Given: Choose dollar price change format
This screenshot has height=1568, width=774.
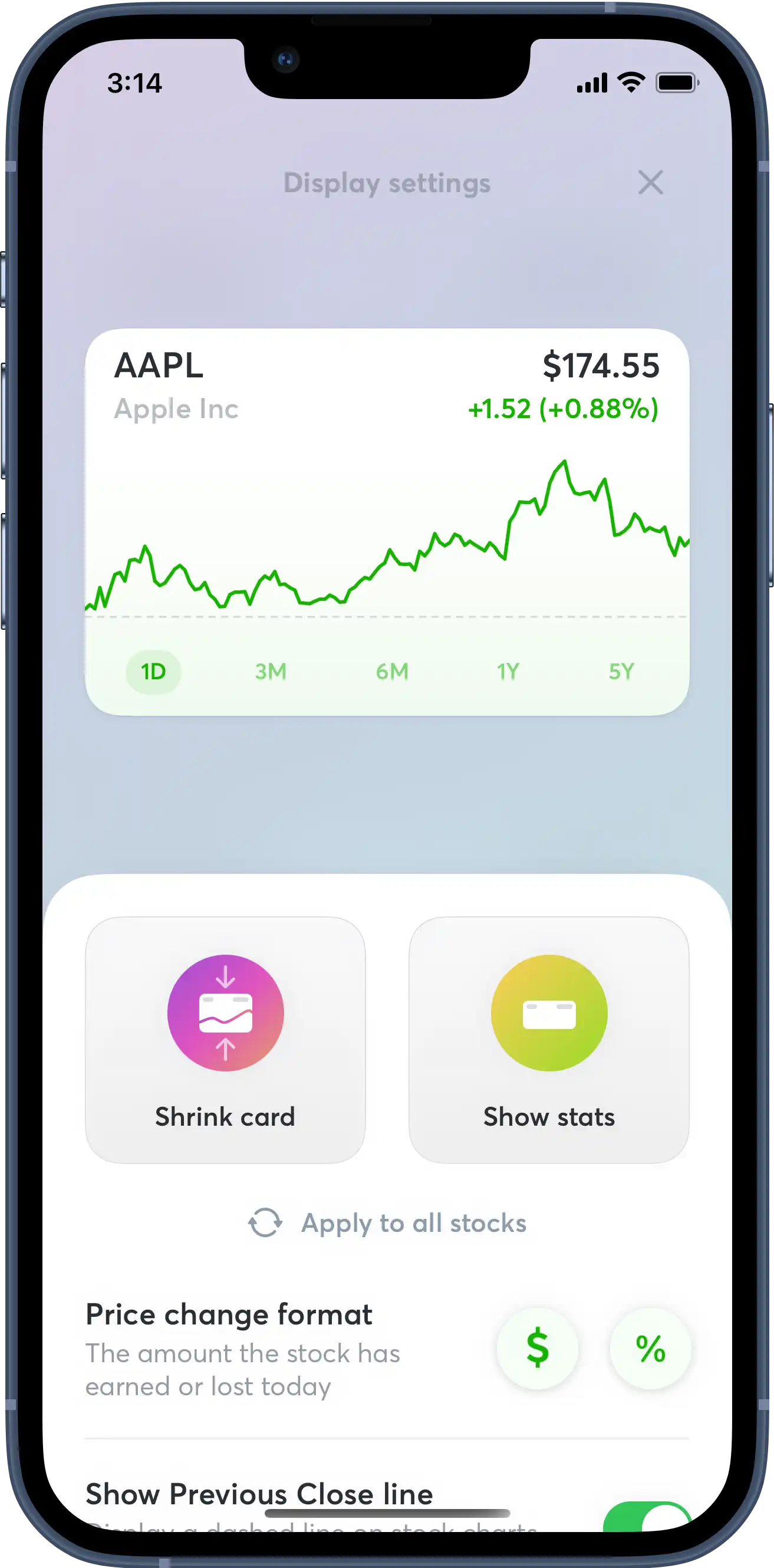Looking at the screenshot, I should click(537, 1348).
